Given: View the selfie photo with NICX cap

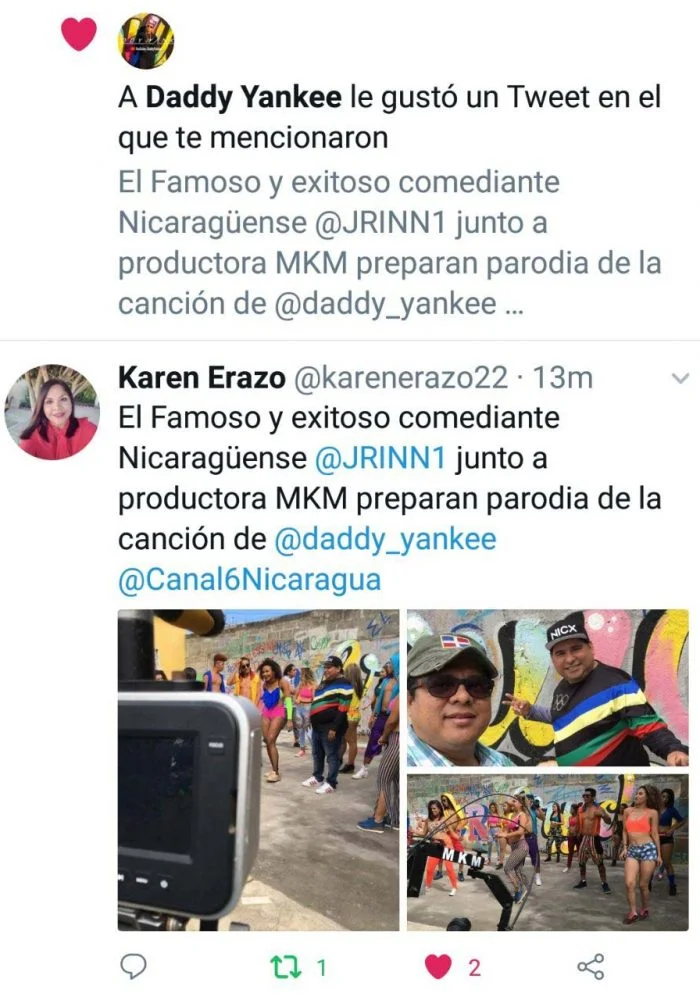Looking at the screenshot, I should (x=547, y=687).
